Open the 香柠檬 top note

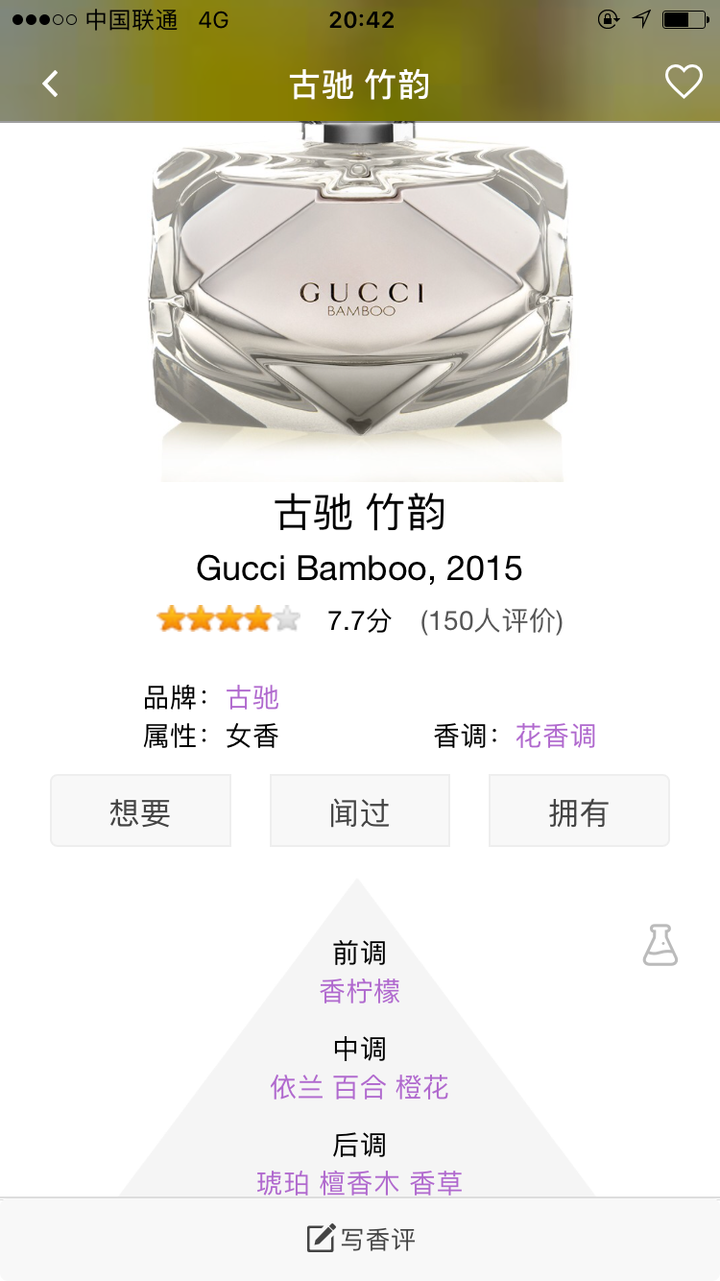click(360, 991)
